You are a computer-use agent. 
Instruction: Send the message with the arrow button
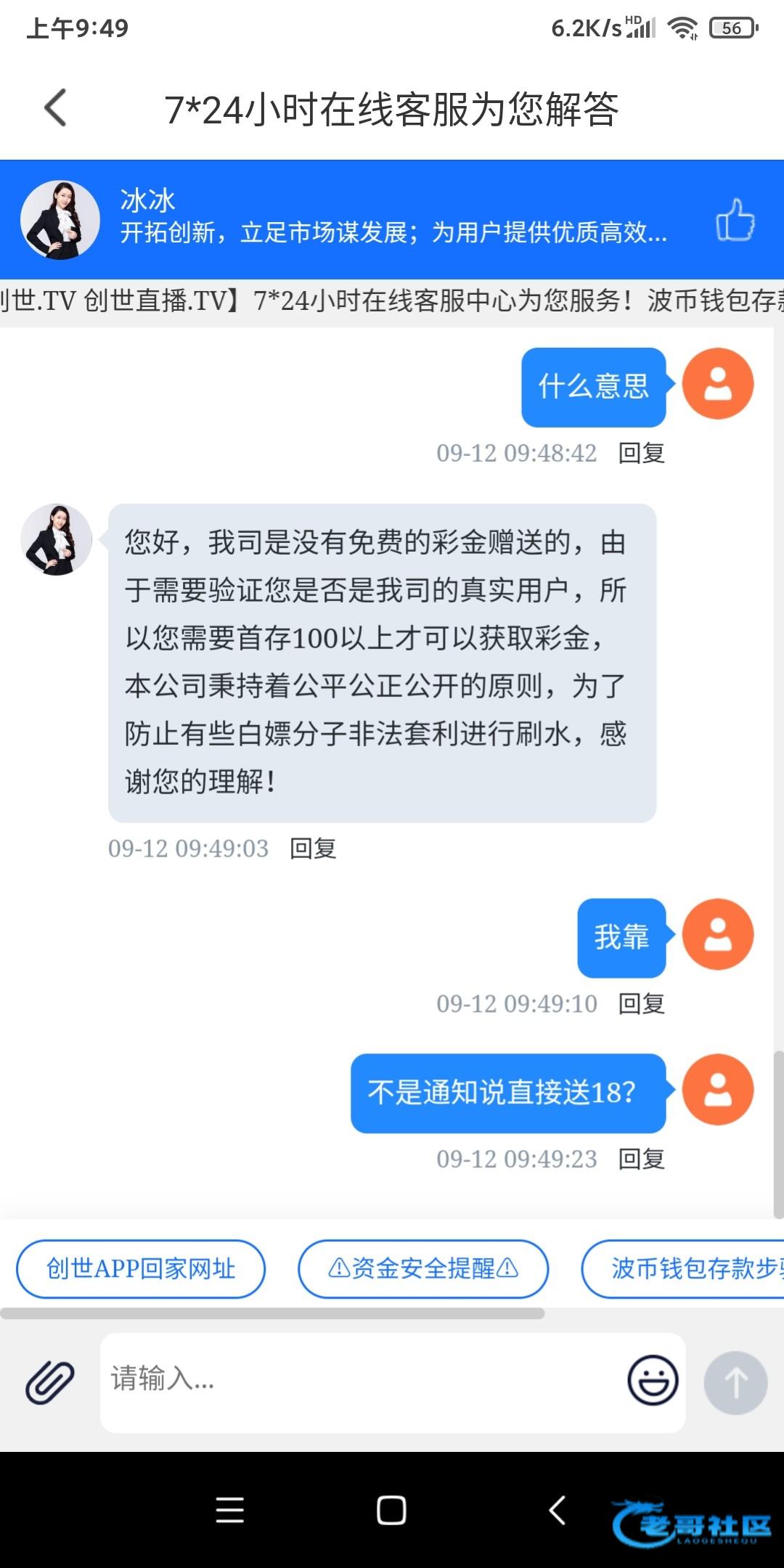pyautogui.click(x=735, y=1381)
